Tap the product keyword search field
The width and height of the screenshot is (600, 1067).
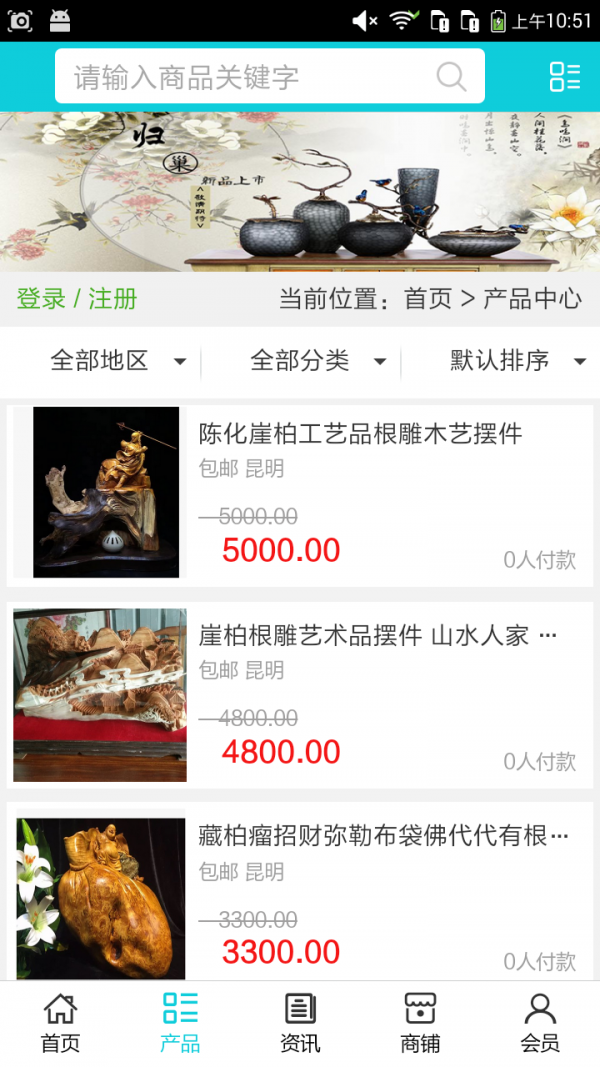point(250,77)
